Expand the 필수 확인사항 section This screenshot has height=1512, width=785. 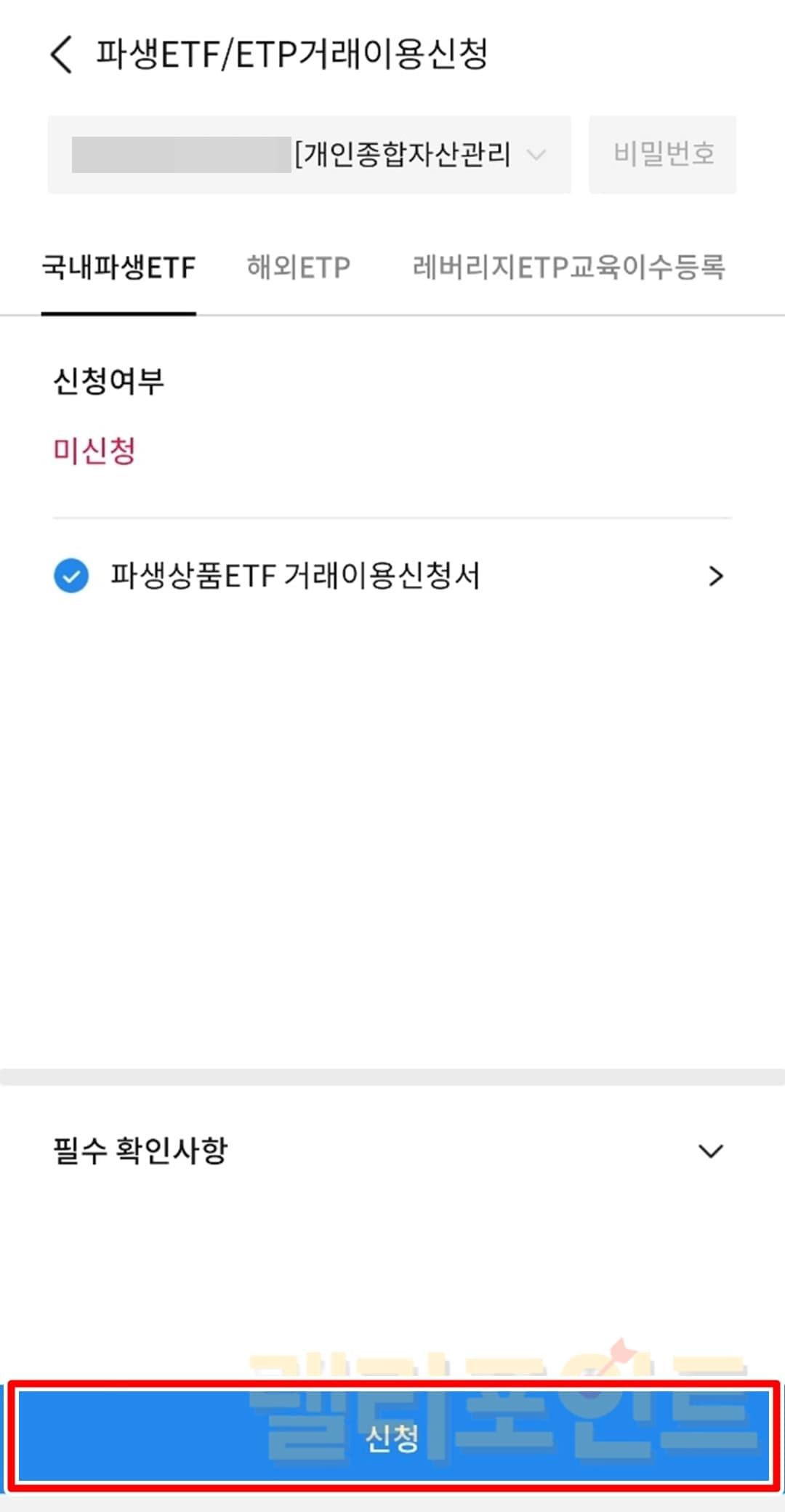click(709, 1151)
